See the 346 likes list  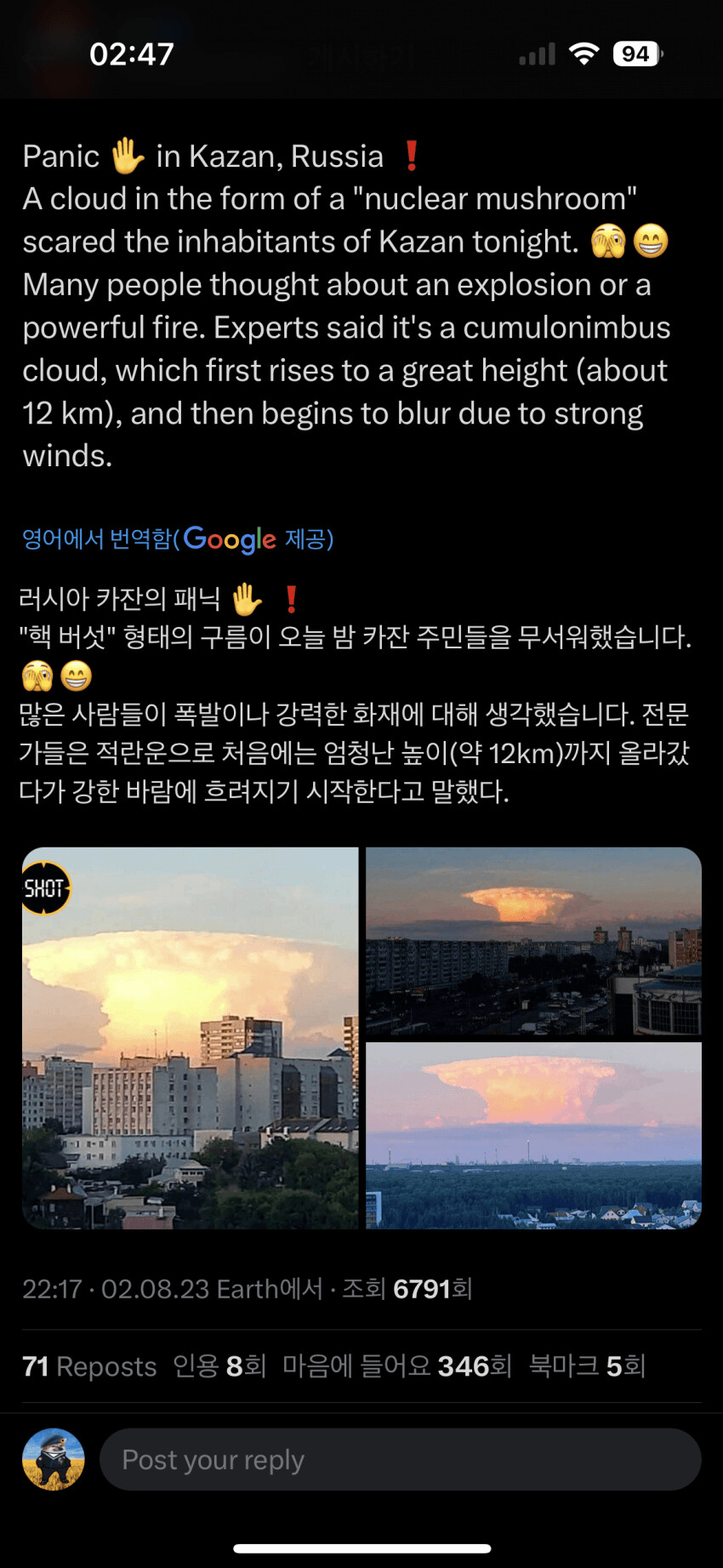396,1366
